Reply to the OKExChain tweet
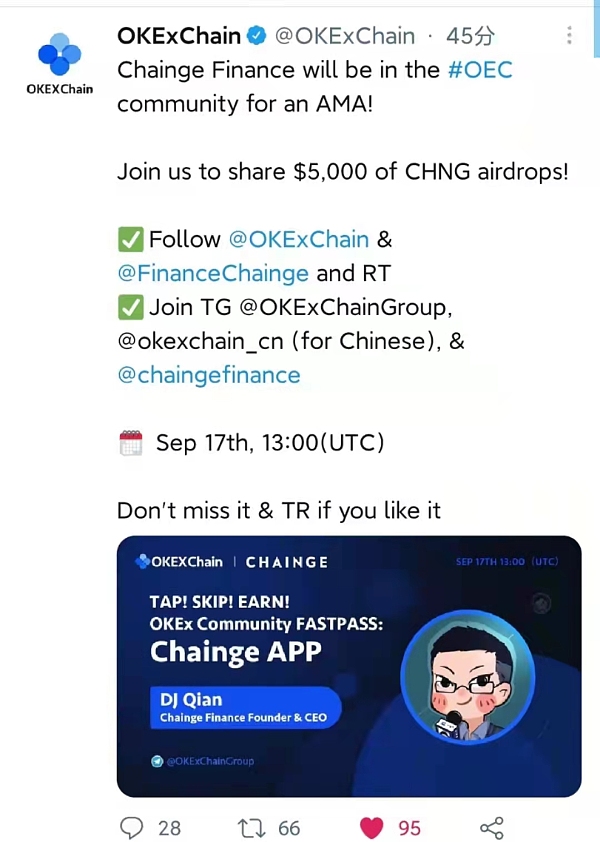This screenshot has height=842, width=600. pos(133,827)
